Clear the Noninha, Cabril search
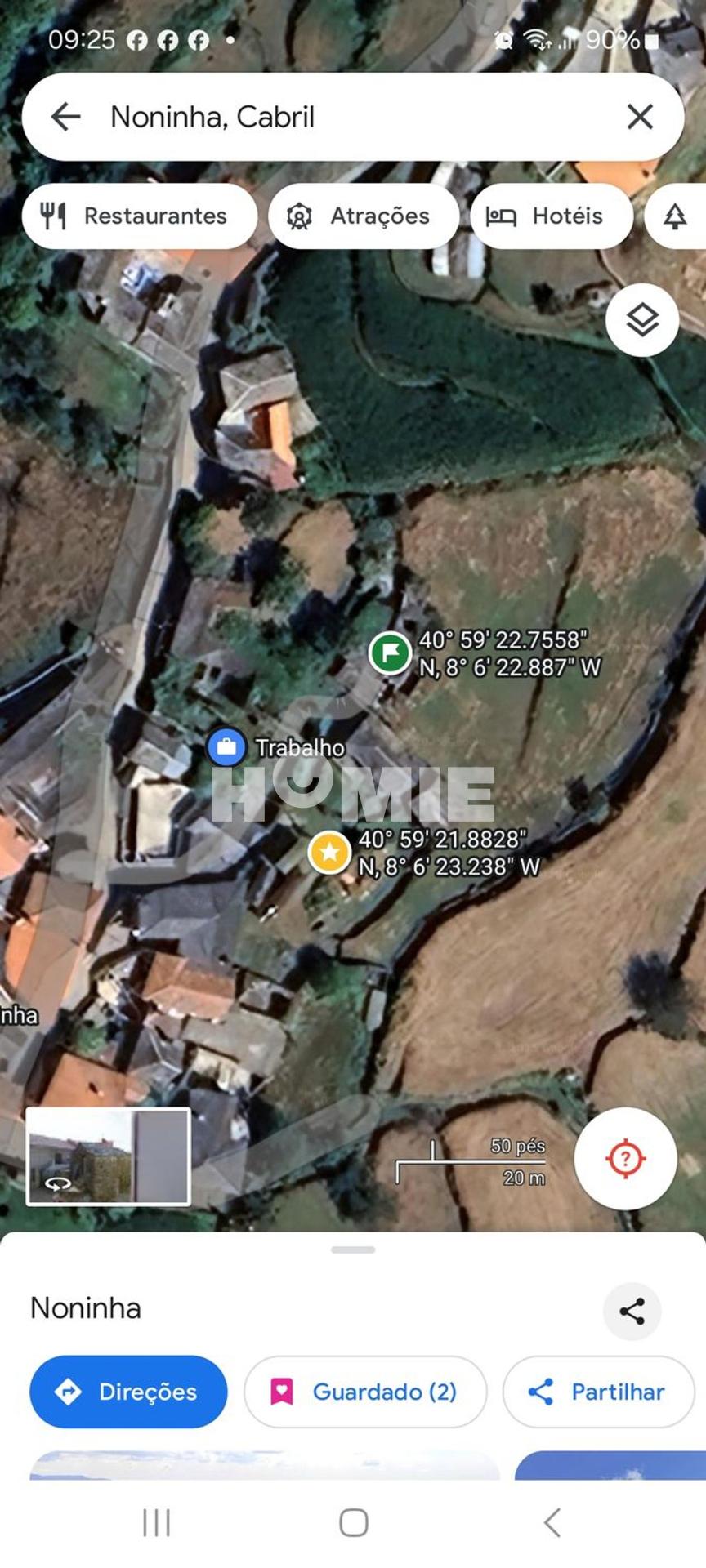 click(640, 117)
